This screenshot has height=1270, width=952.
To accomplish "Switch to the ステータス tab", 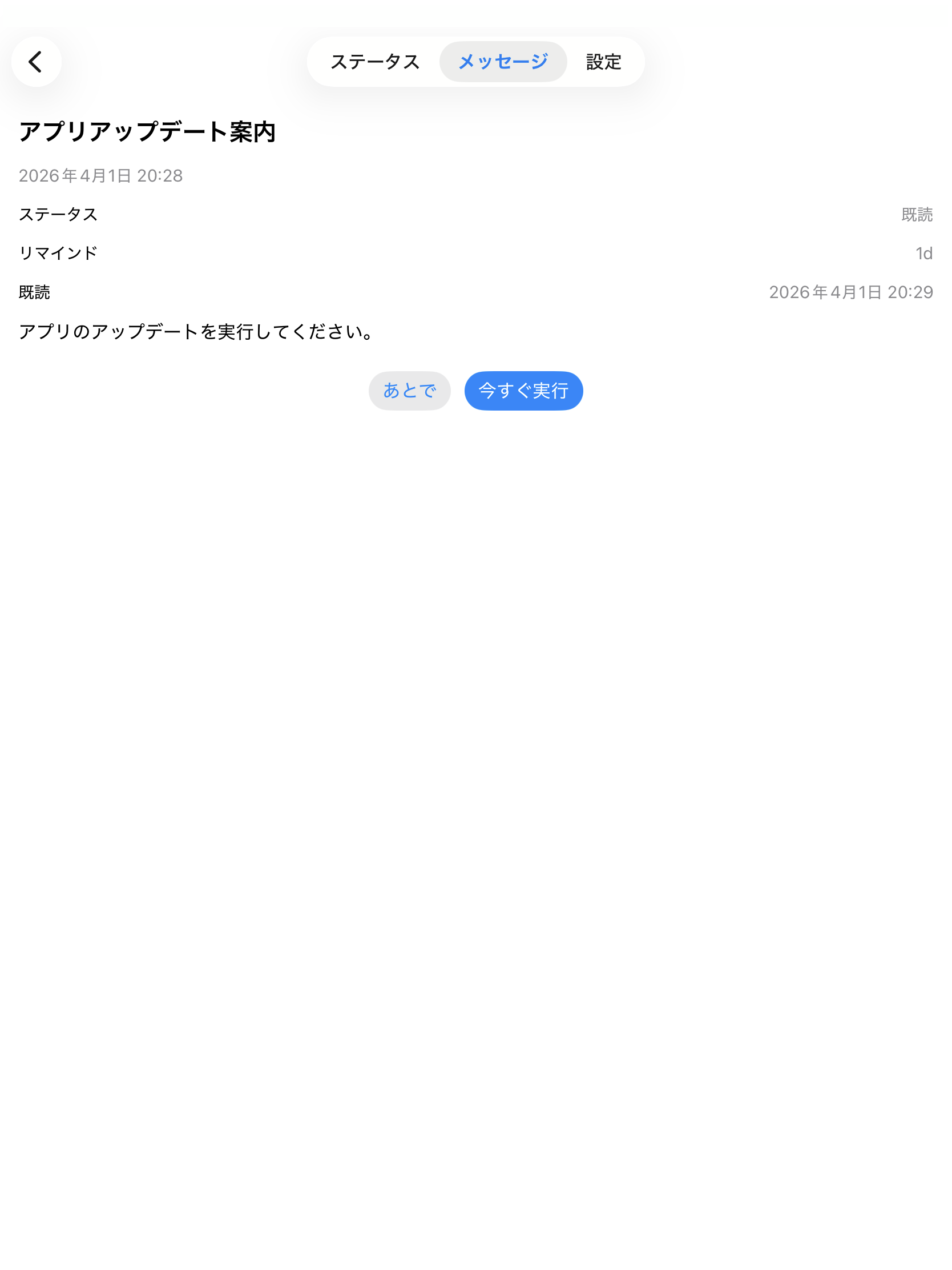I will pyautogui.click(x=375, y=62).
